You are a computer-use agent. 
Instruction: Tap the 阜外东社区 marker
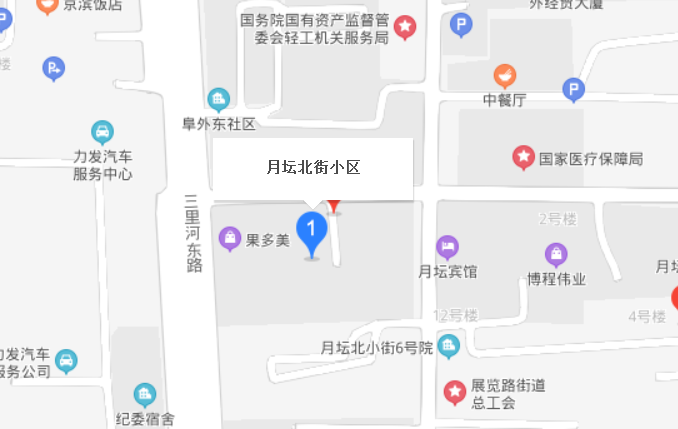[218, 99]
